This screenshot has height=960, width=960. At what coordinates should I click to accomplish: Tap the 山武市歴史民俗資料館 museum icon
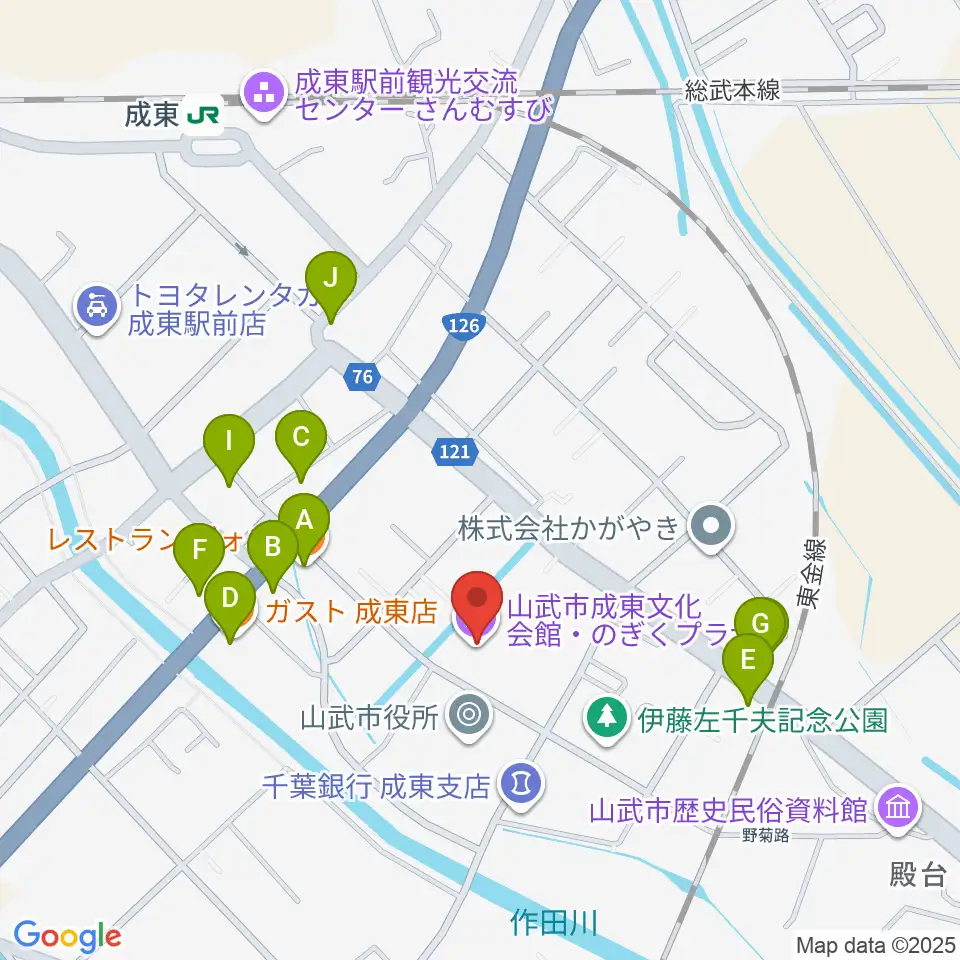click(899, 808)
